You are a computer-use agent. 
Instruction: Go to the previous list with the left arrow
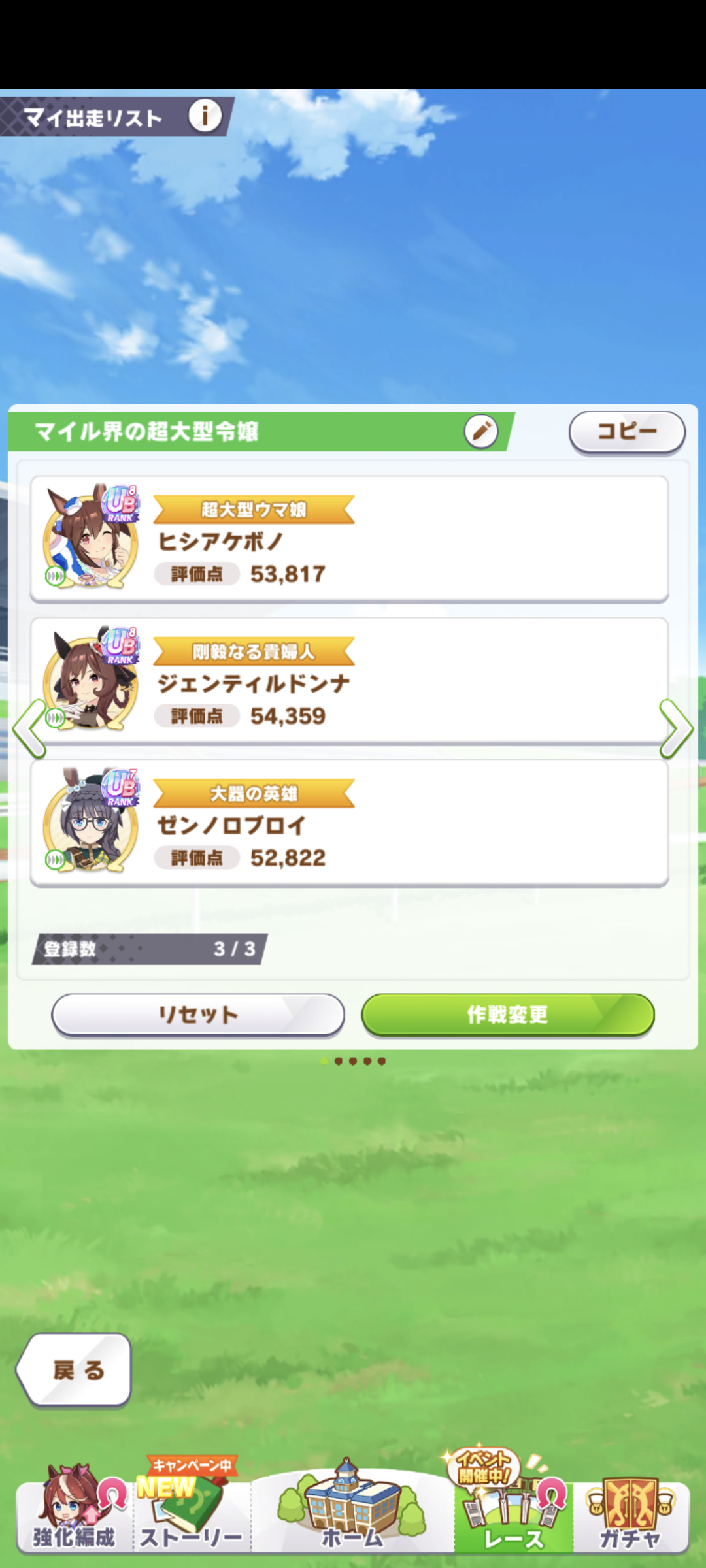tap(29, 728)
